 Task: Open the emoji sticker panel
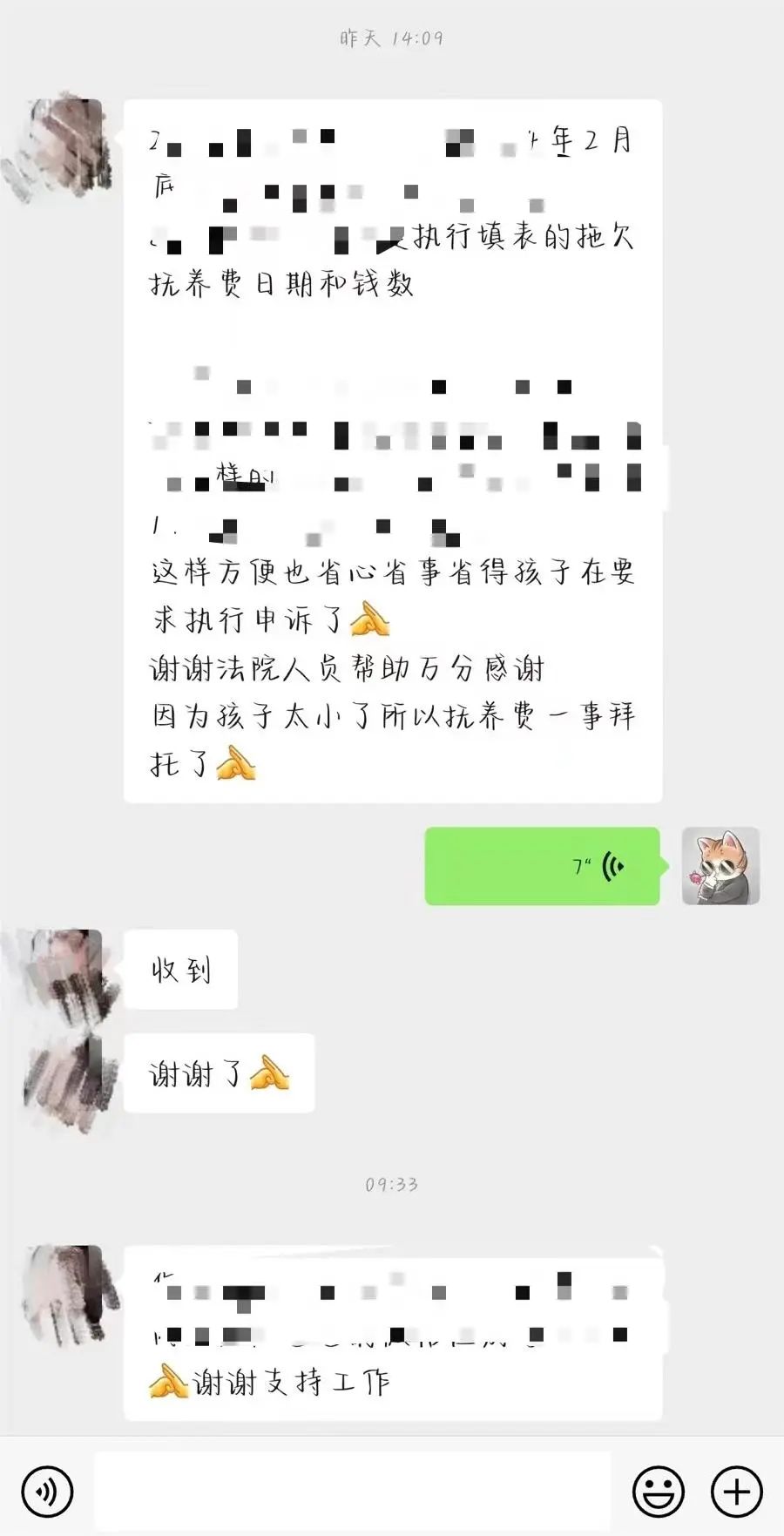point(658,1491)
